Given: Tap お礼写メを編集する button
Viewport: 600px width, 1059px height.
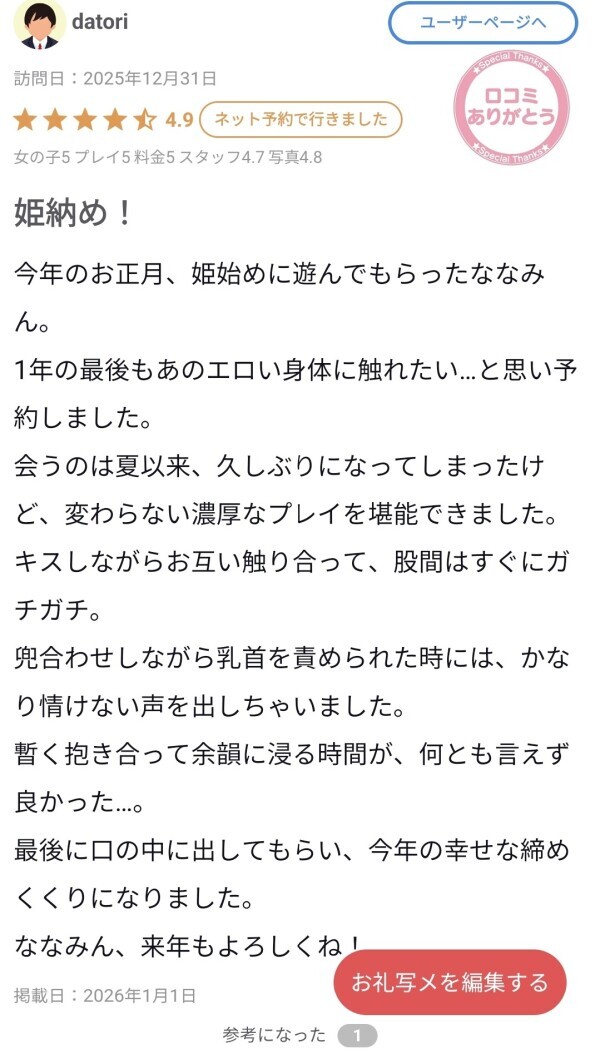Looking at the screenshot, I should tap(450, 982).
